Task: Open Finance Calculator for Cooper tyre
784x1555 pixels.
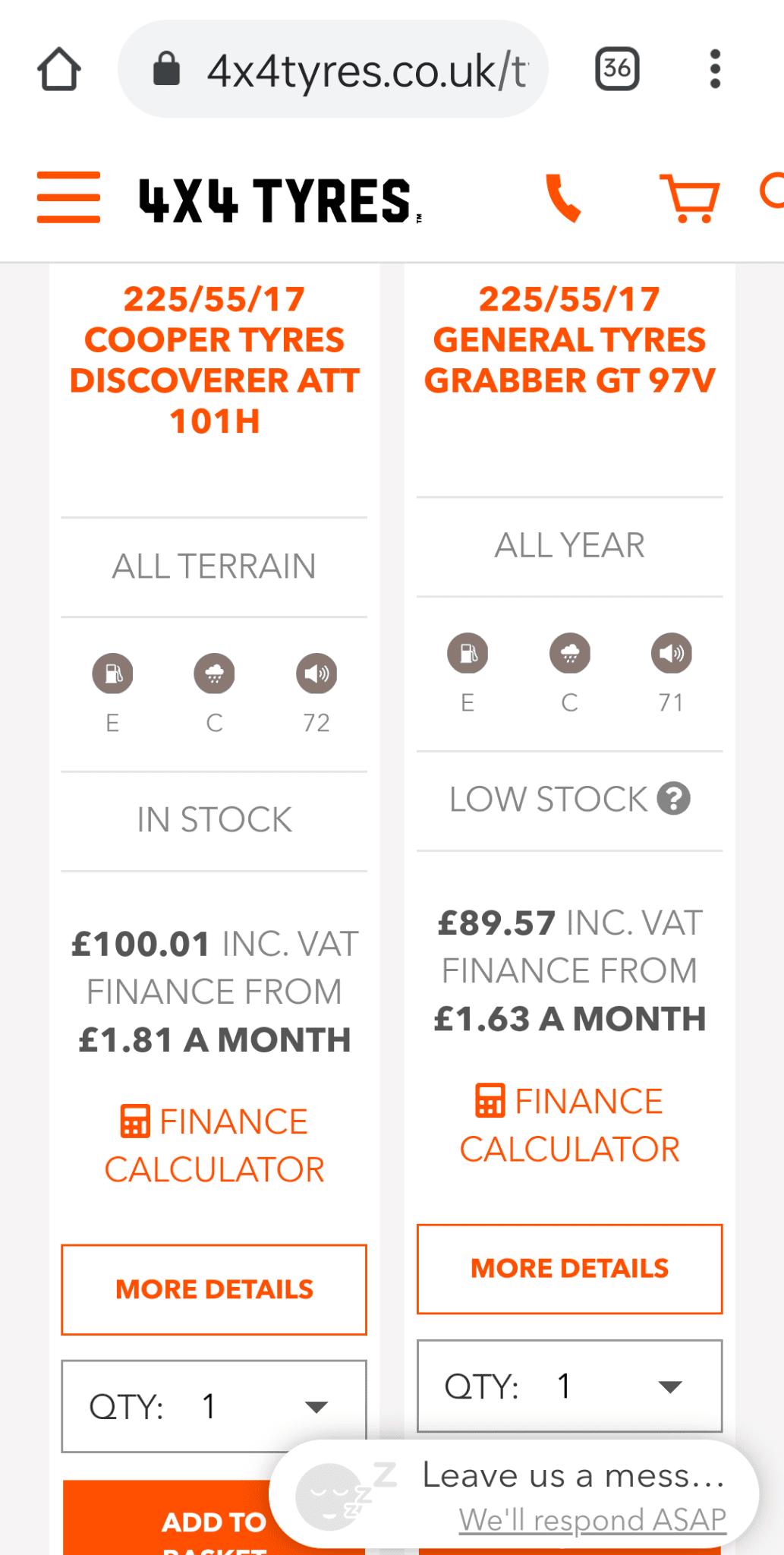Action: (x=214, y=1146)
